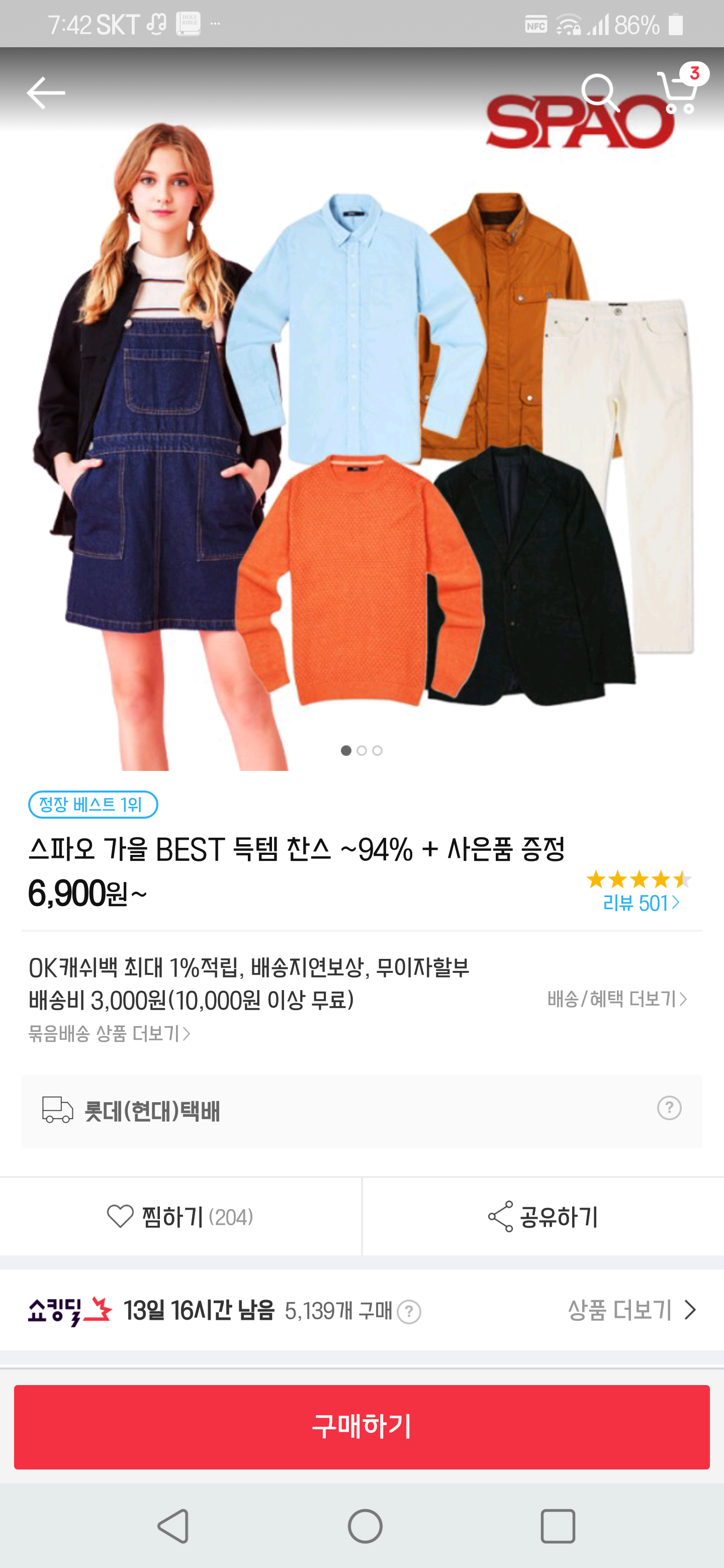This screenshot has height=1568, width=724.
Task: Go to the system home screen
Action: pyautogui.click(x=365, y=1526)
